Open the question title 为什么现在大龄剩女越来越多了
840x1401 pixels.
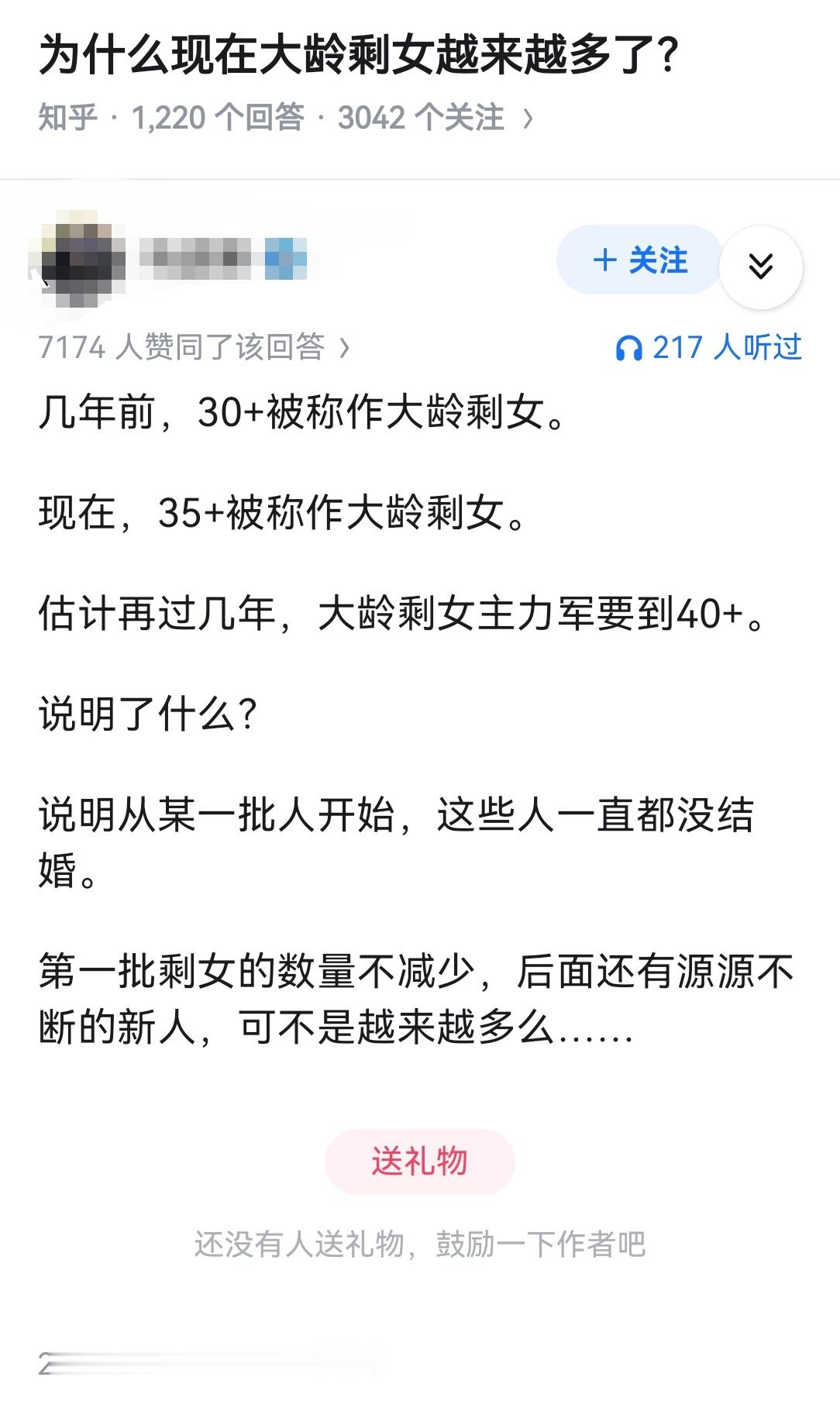356,53
